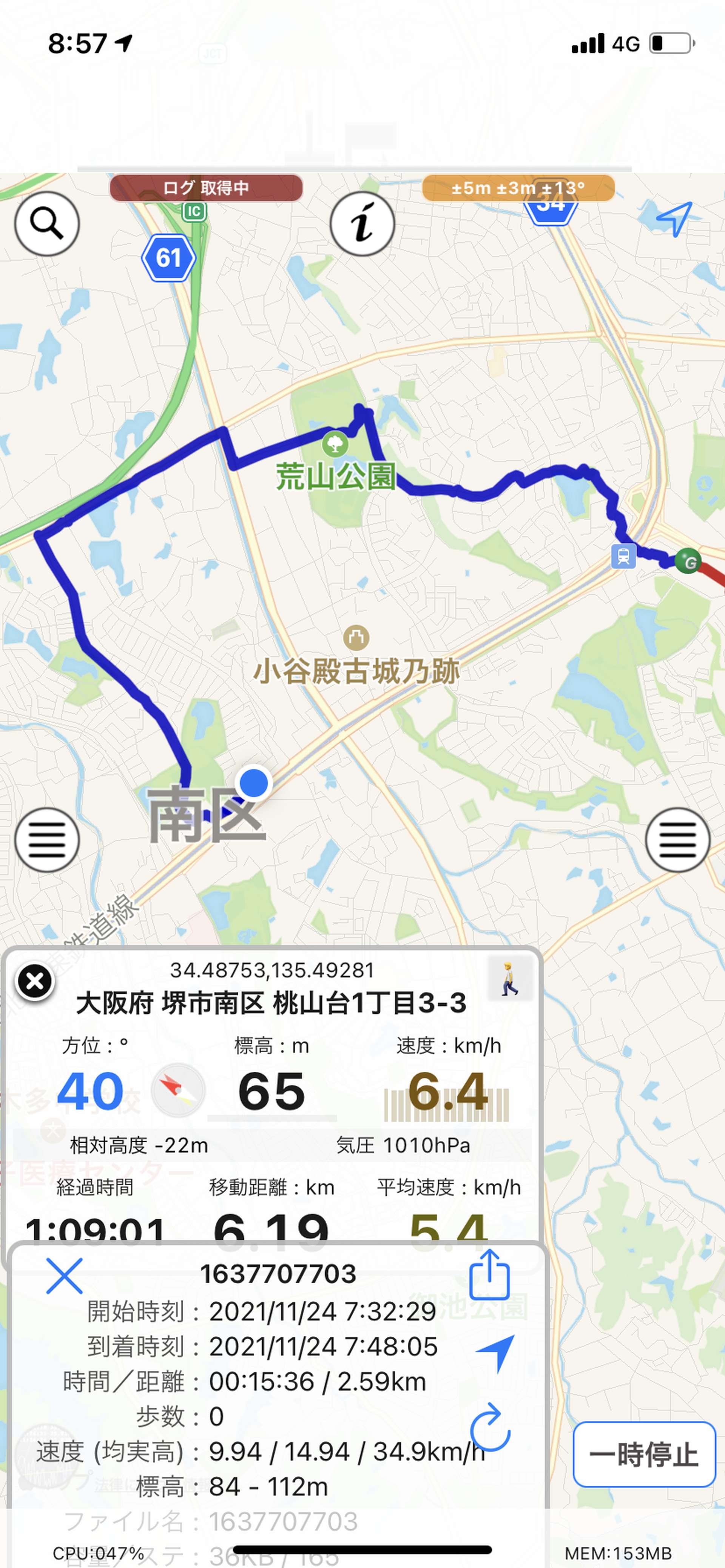Open the left hamburger menu
This screenshot has height=1568, width=725.
pyautogui.click(x=47, y=840)
